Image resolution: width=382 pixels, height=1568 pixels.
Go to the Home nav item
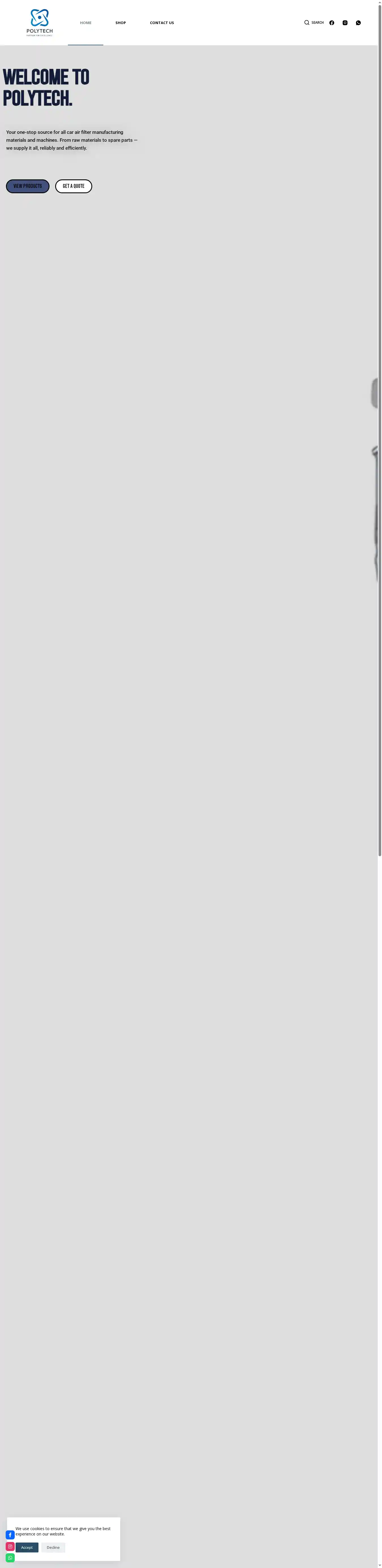(x=85, y=23)
